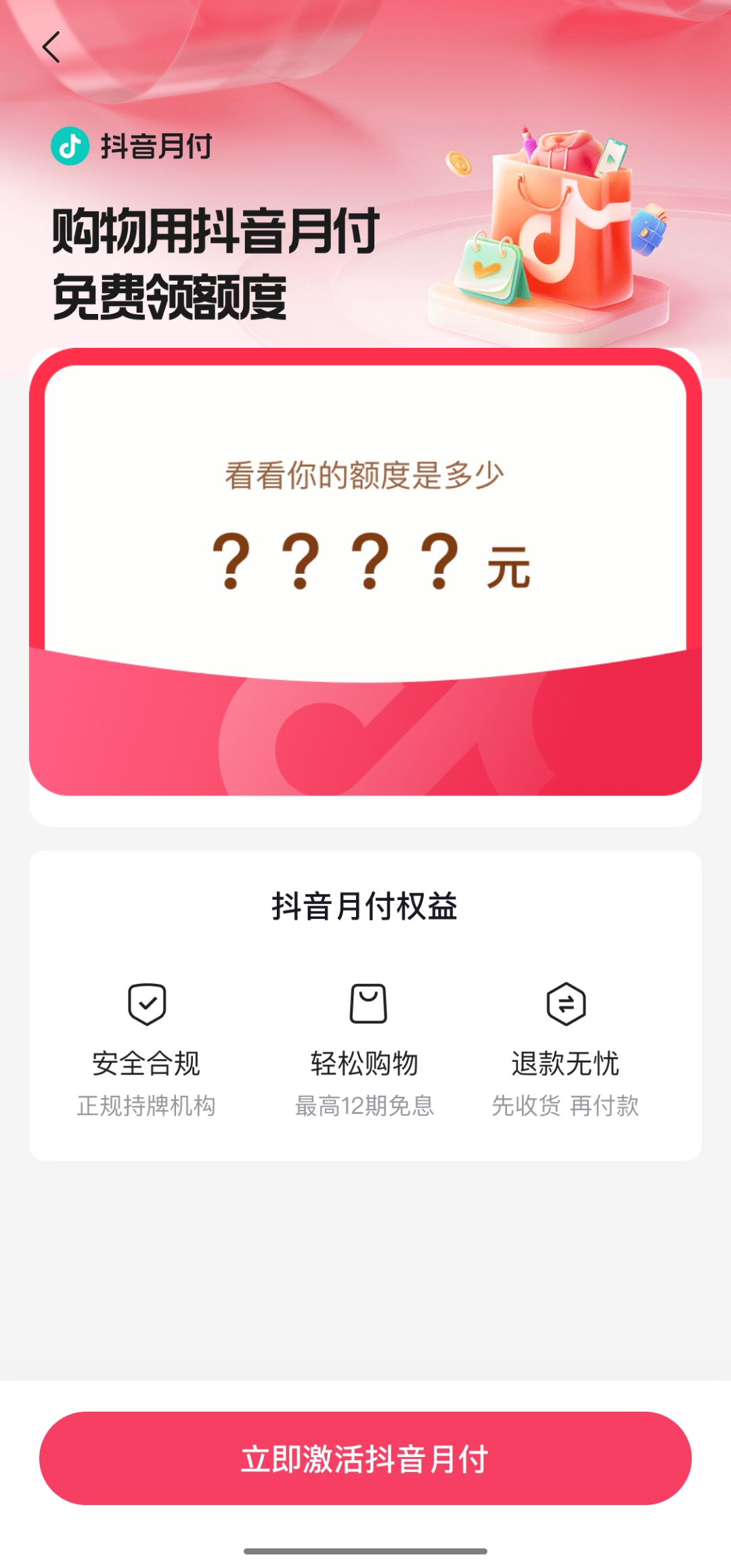Screen dimensions: 731x1568
Task: Tap 立即激活抖音月付 button
Action: pyautogui.click(x=365, y=1458)
